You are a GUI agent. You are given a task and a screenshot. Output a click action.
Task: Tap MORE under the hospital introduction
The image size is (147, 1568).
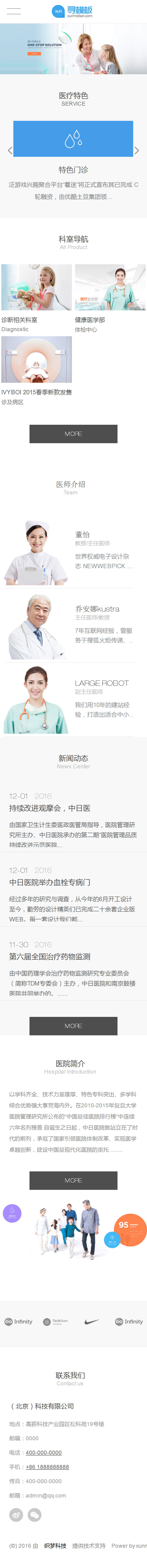(x=73, y=1180)
